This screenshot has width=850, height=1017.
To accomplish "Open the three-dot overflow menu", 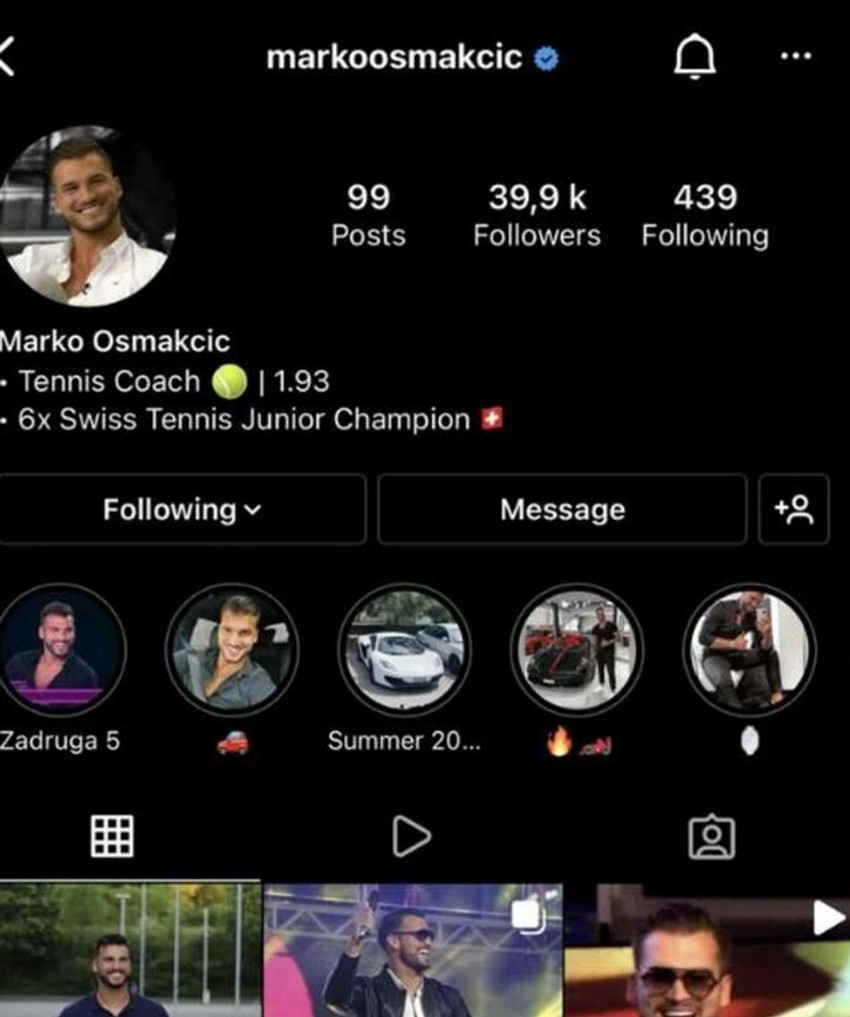I will point(795,57).
